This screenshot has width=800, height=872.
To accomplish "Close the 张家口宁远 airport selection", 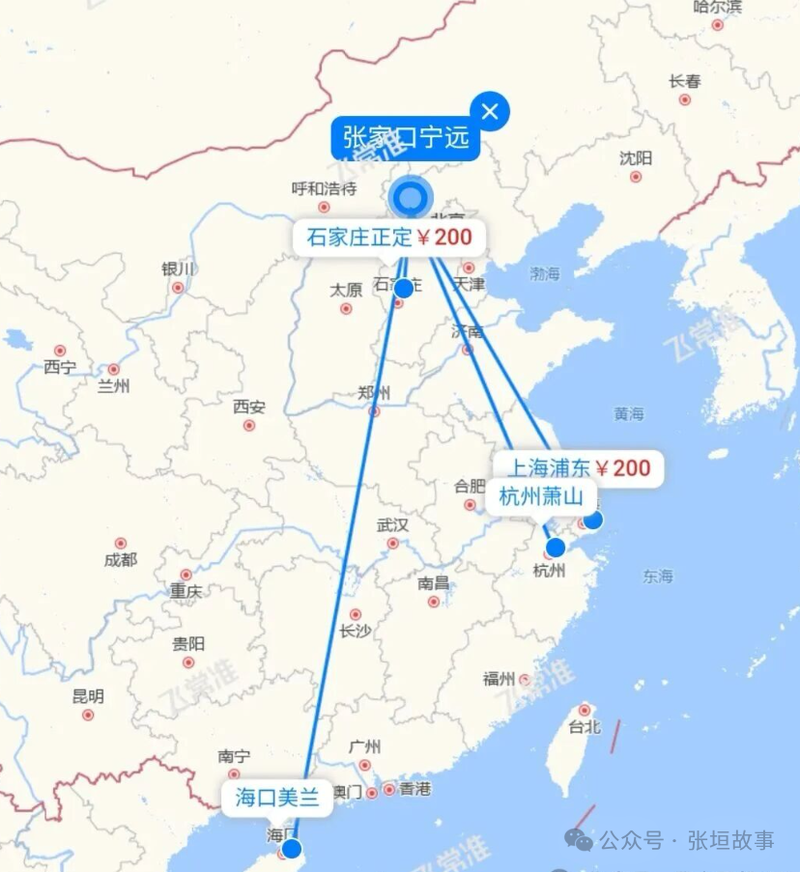I will coord(490,111).
